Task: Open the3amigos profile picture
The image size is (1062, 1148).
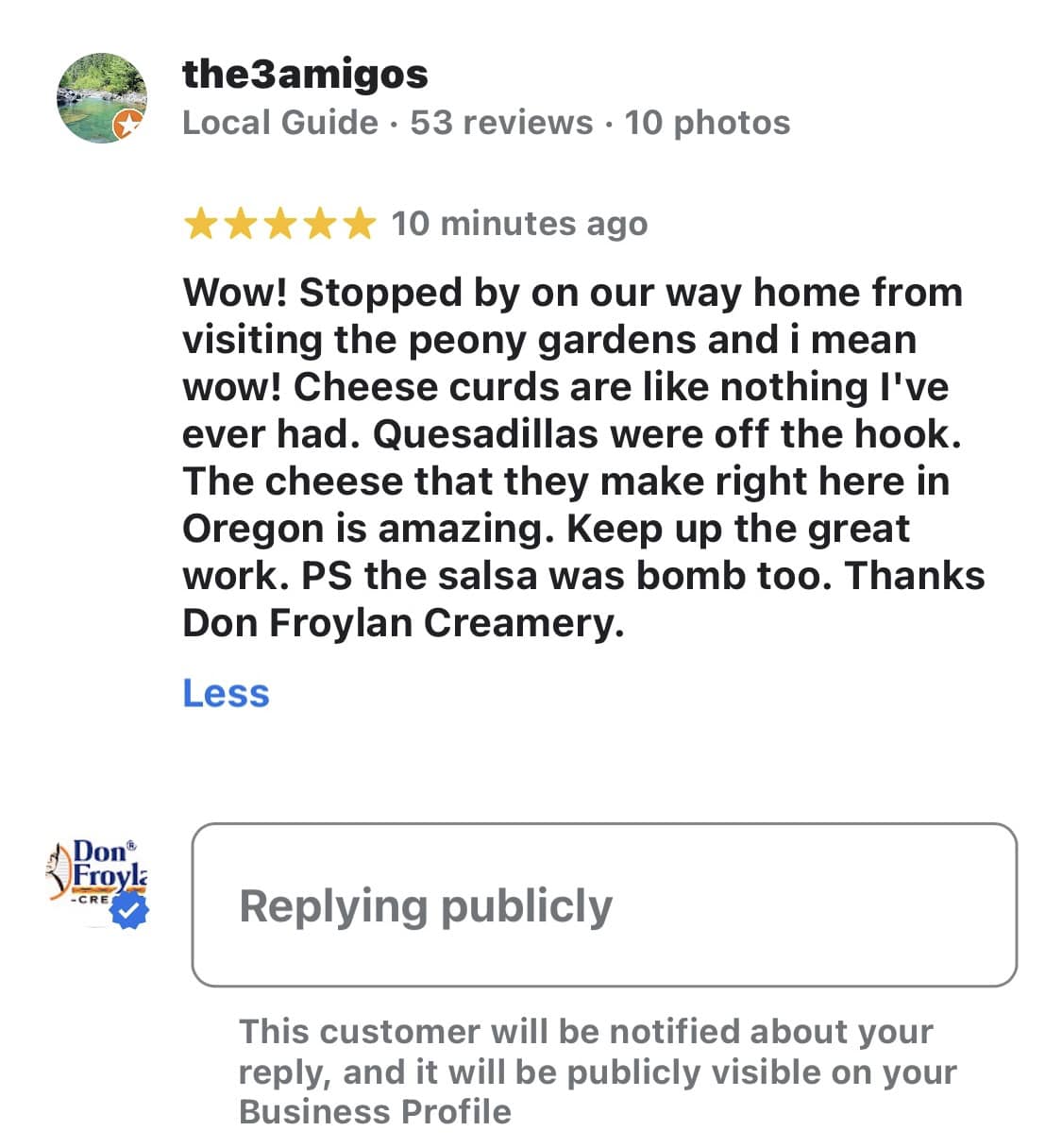Action: pos(102,98)
